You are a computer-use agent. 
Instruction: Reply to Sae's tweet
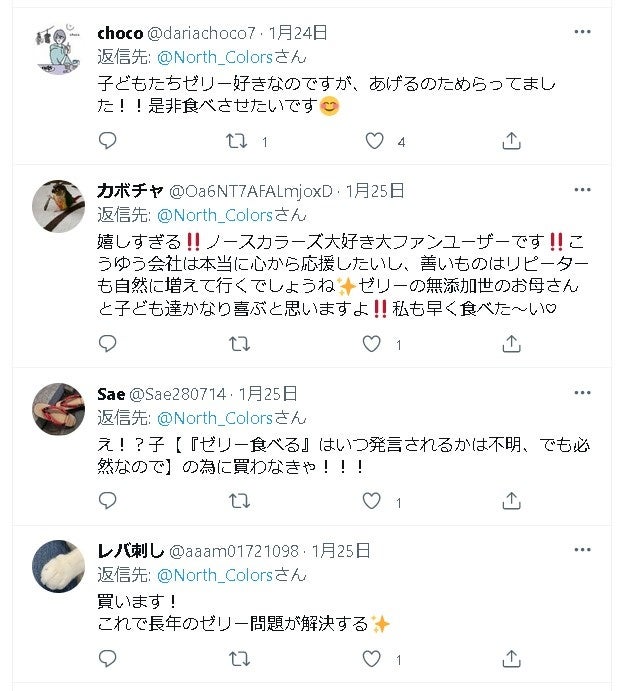tap(108, 500)
